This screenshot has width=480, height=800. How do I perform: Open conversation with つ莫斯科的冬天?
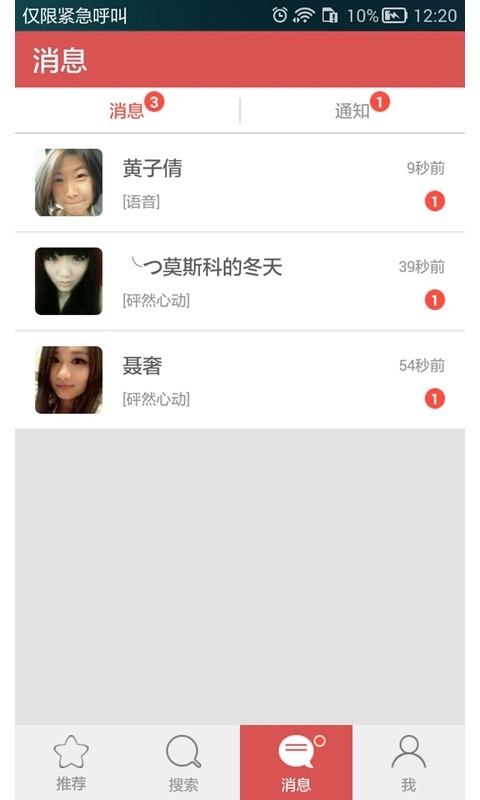(240, 281)
